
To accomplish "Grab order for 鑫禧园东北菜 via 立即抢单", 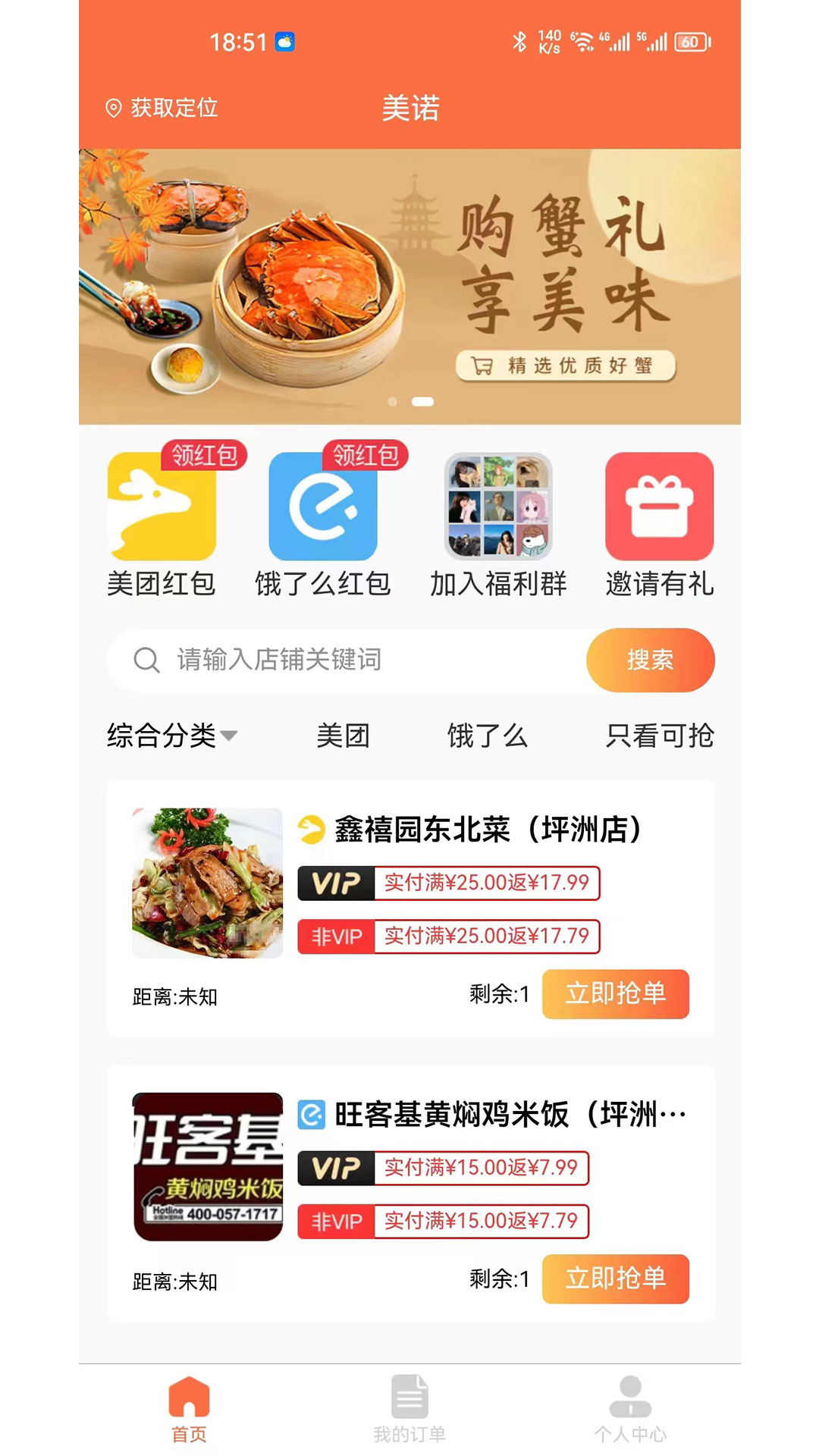I will tap(615, 993).
